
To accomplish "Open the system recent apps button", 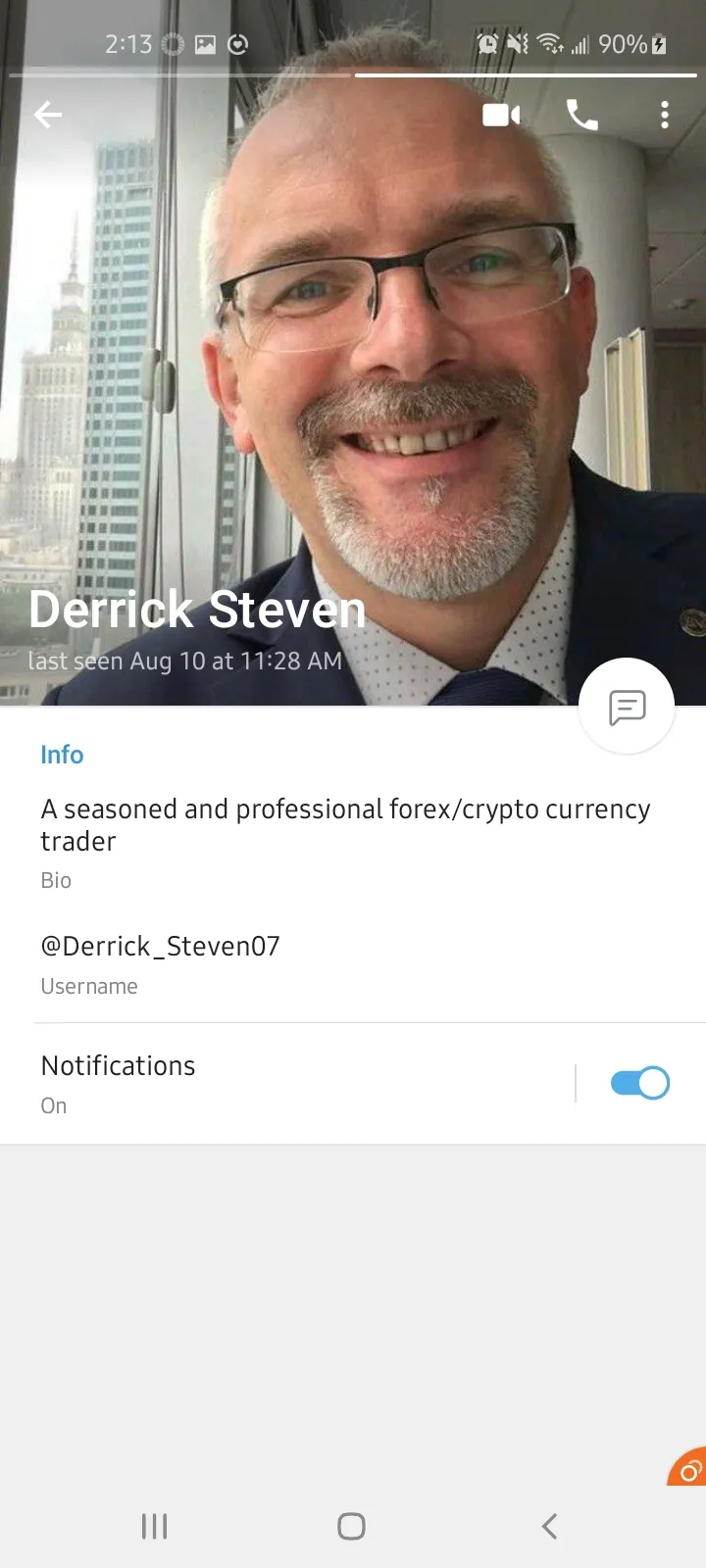I will 155,1526.
